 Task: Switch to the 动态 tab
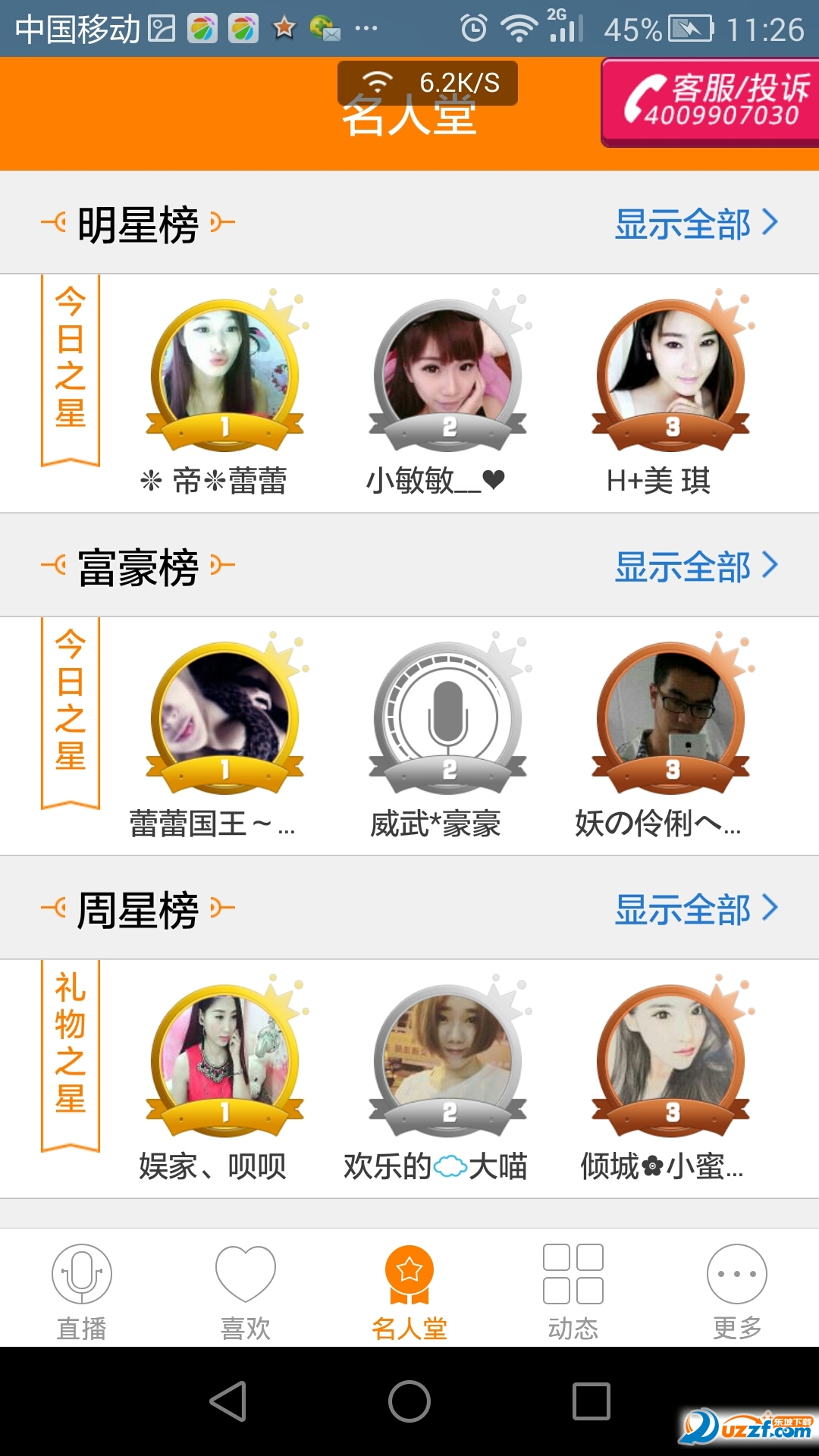point(573,1291)
